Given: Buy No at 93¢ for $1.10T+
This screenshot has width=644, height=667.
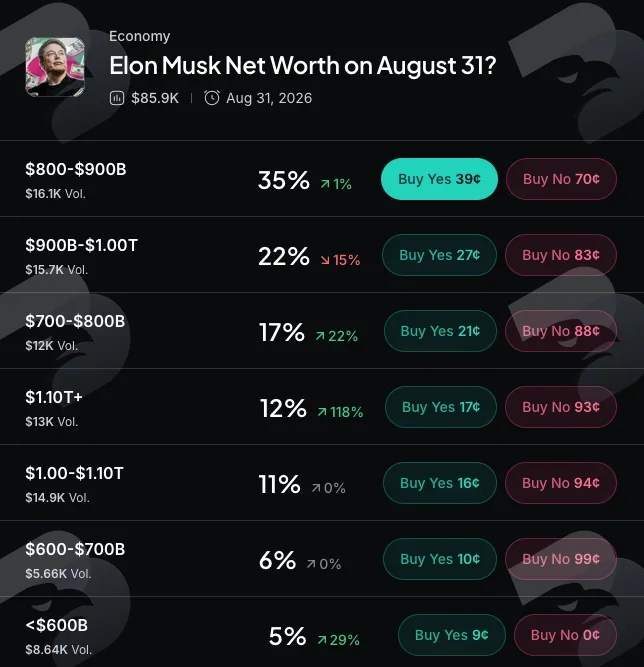Looking at the screenshot, I should [561, 407].
